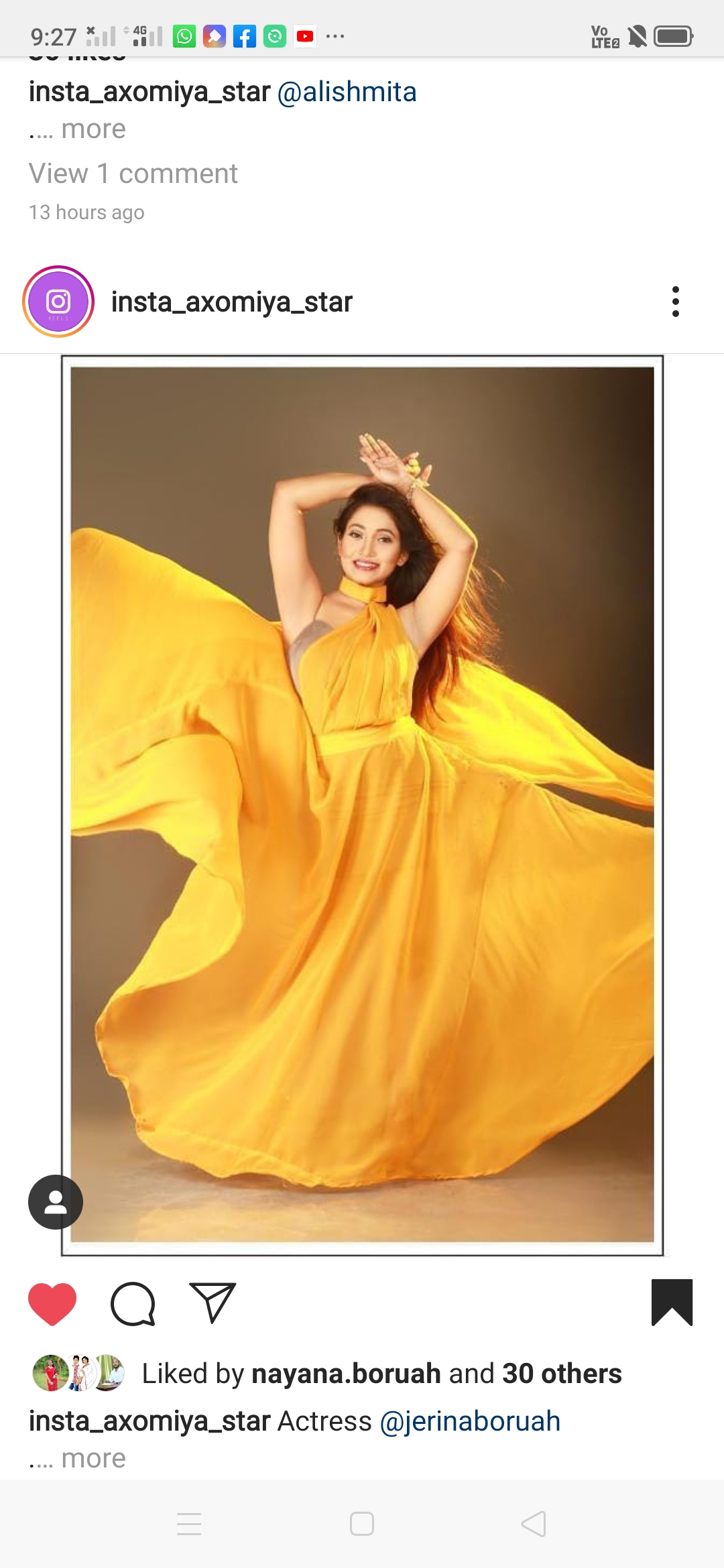
Task: Open the @alishmita mention
Action: pyautogui.click(x=347, y=92)
